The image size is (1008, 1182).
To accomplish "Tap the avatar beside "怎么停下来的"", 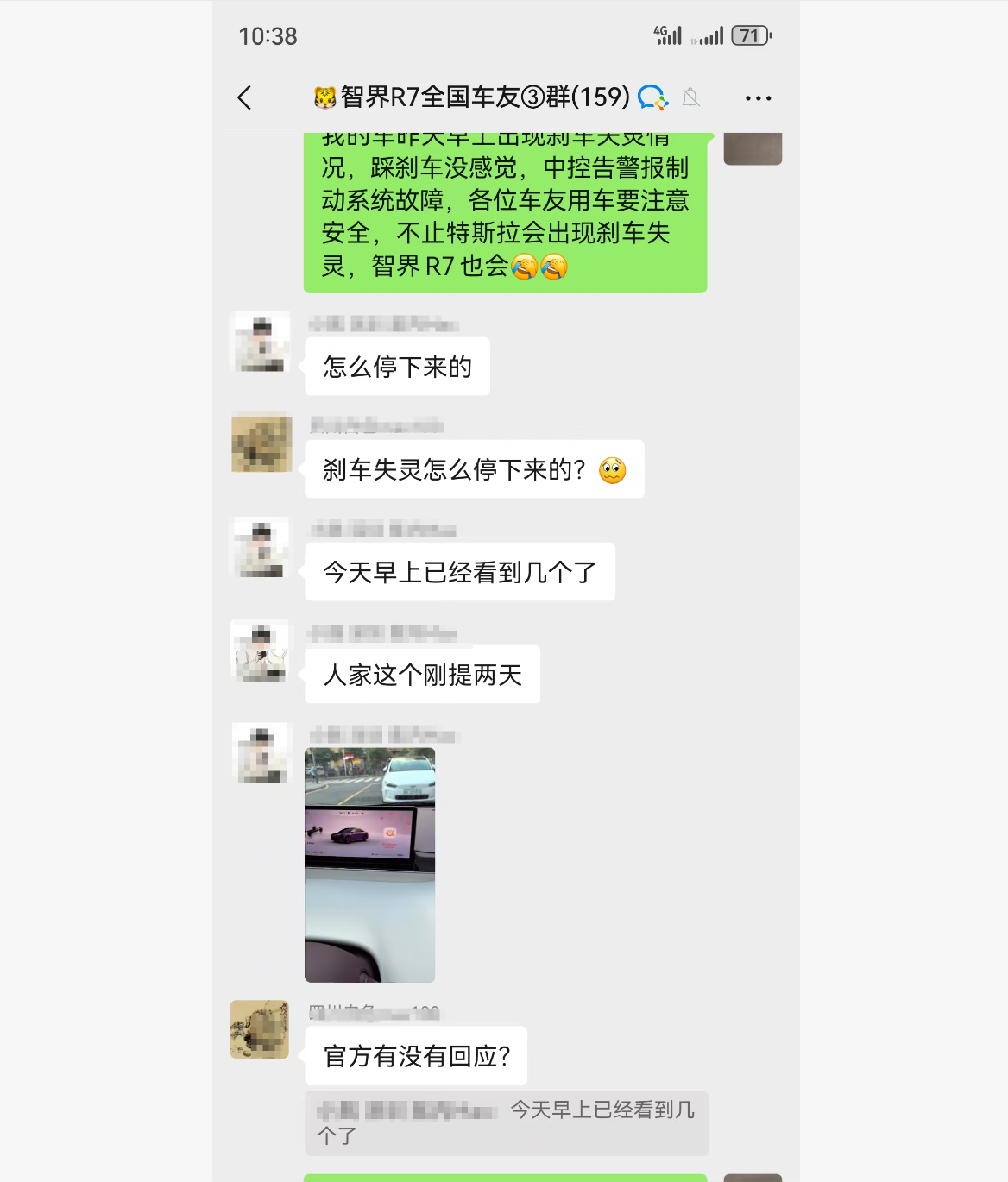I will (261, 342).
